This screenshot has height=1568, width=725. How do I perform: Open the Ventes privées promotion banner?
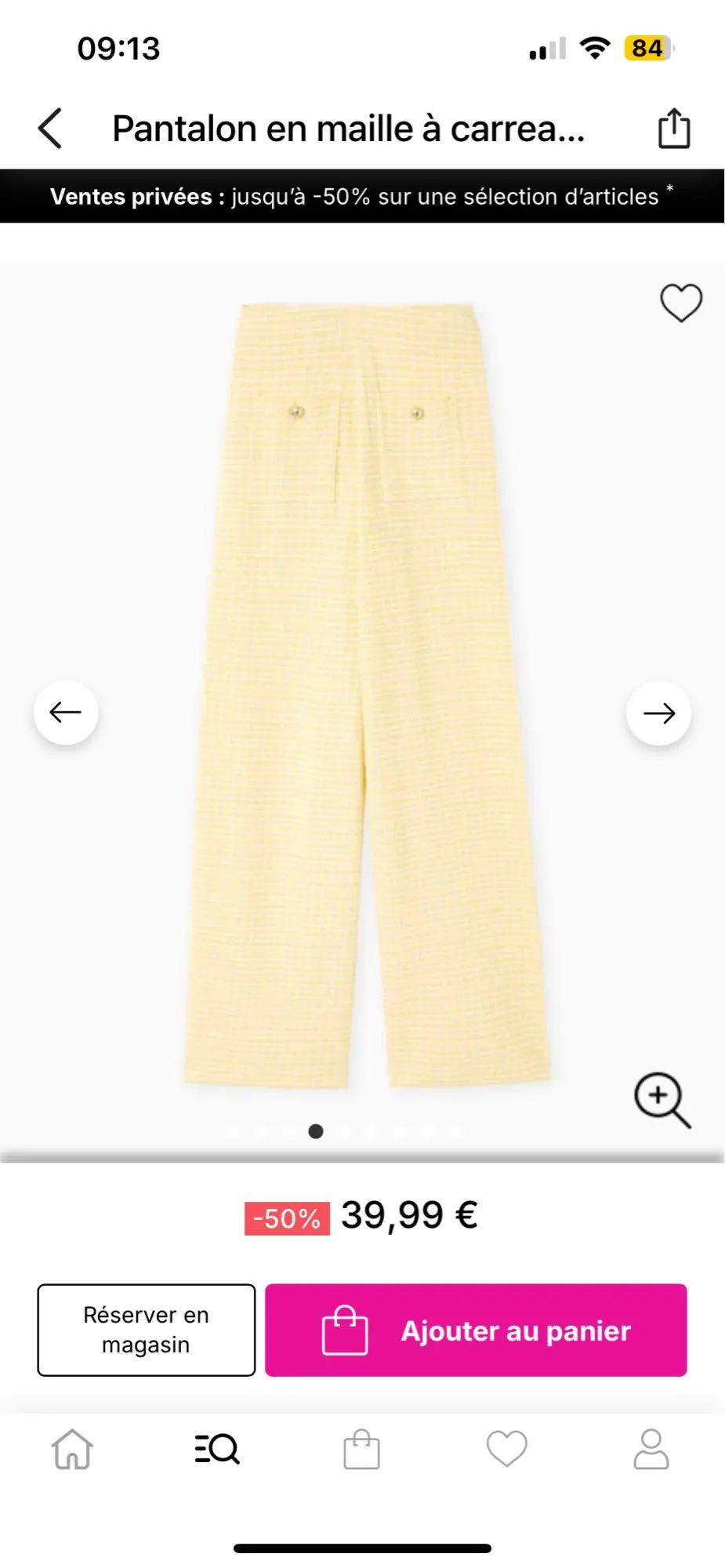pos(362,196)
